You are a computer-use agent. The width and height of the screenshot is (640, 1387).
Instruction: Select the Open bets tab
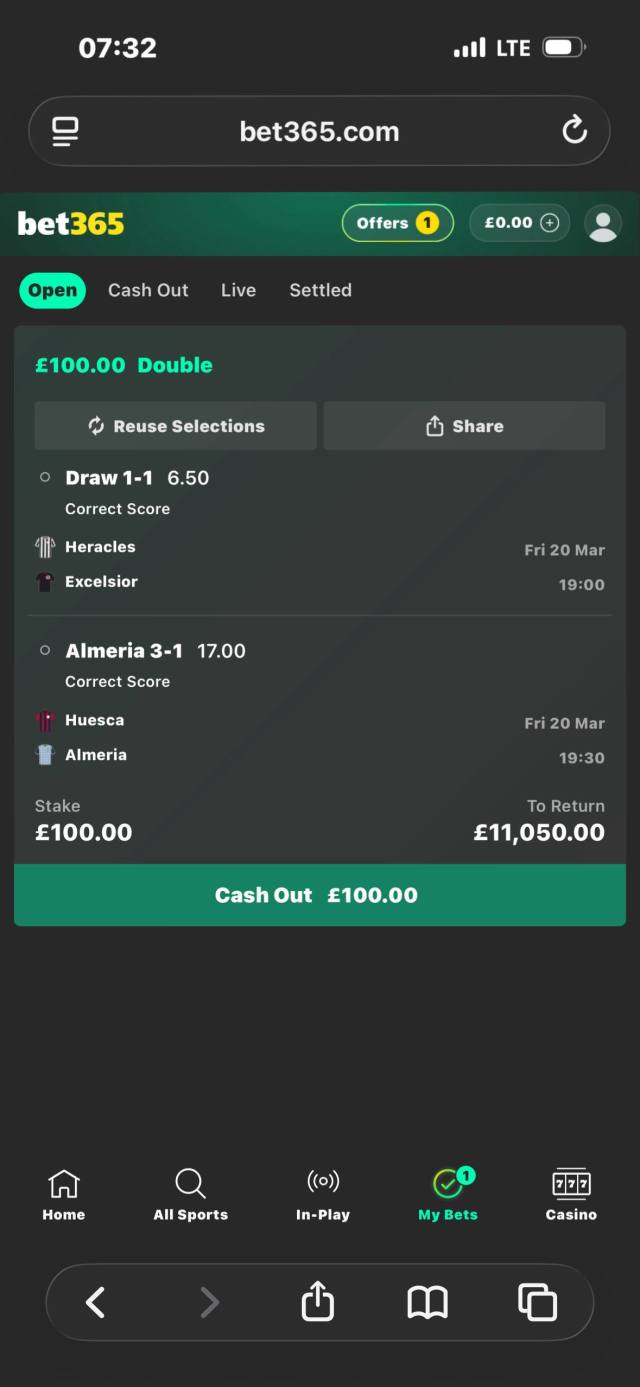tap(52, 290)
